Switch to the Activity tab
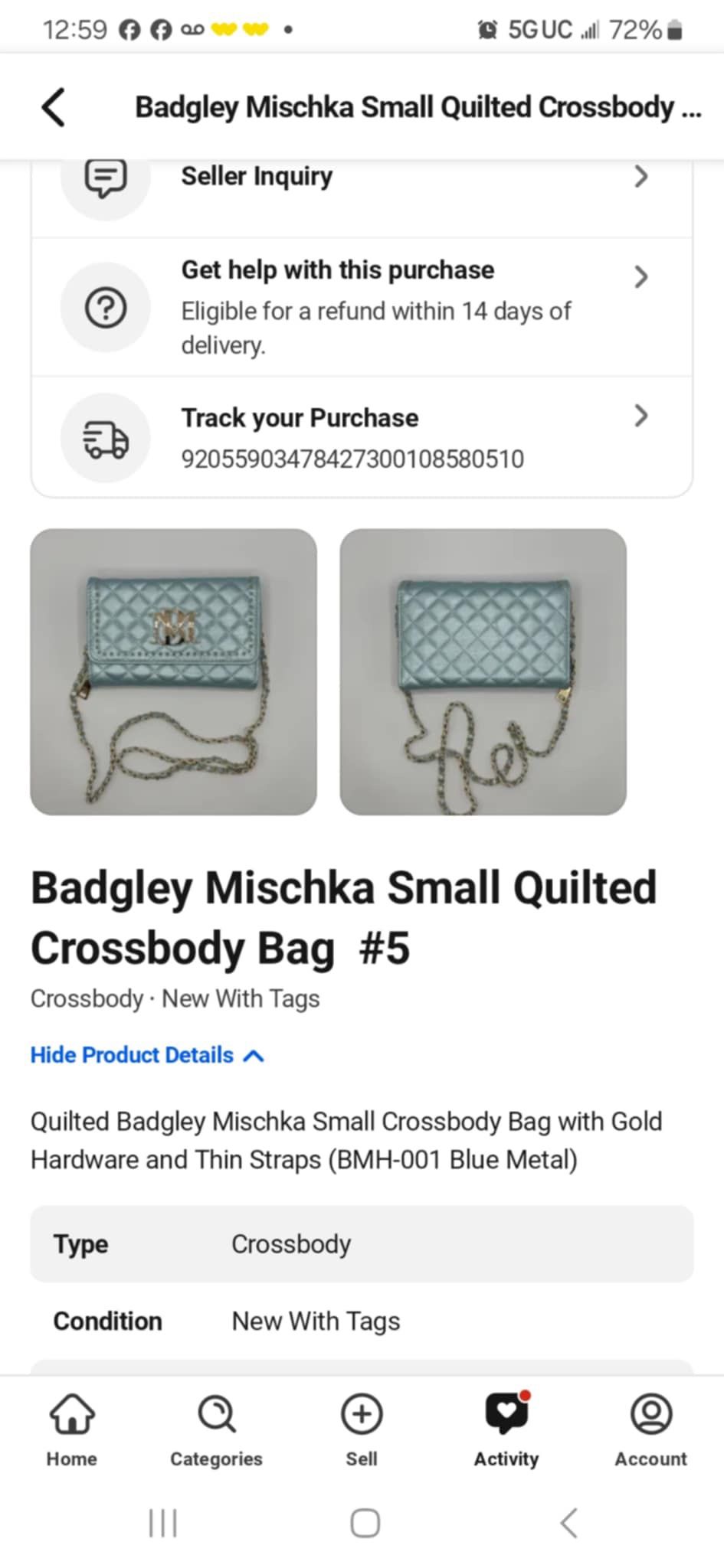 click(x=506, y=1429)
